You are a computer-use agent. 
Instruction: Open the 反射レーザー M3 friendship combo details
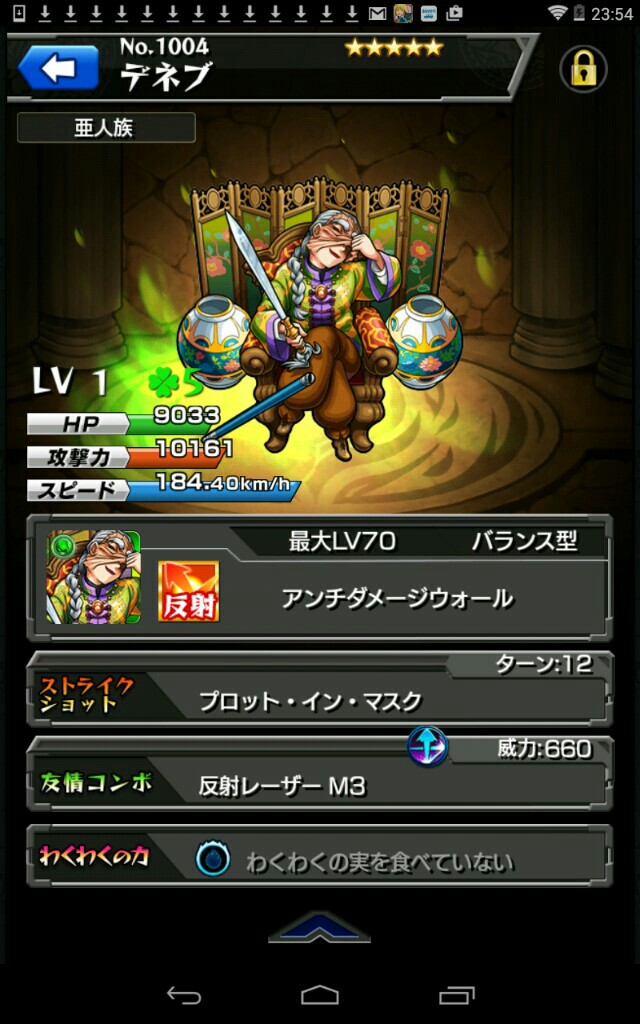pyautogui.click(x=319, y=774)
